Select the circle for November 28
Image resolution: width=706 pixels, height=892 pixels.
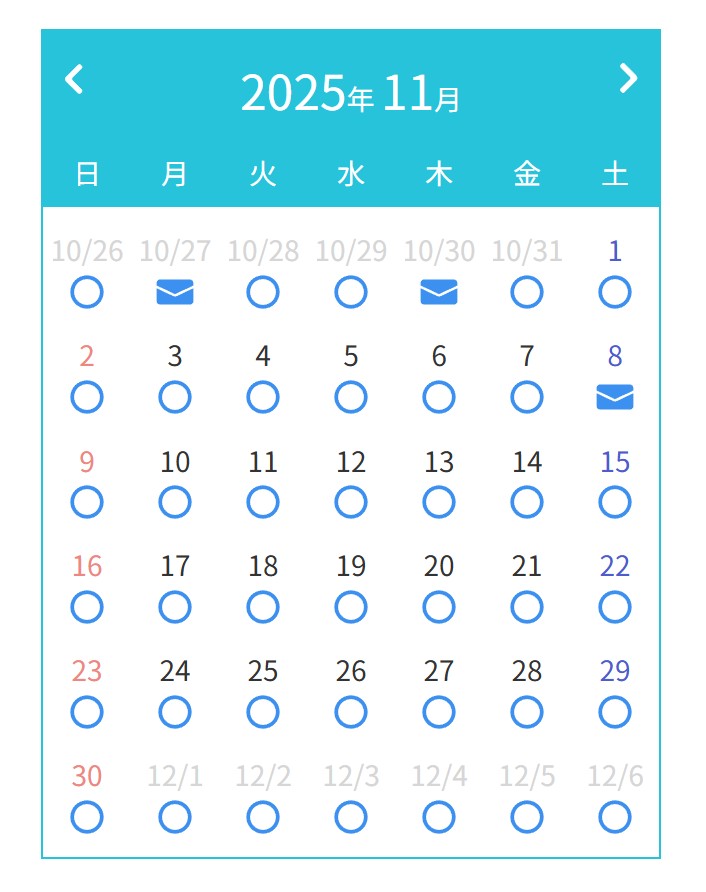click(527, 712)
